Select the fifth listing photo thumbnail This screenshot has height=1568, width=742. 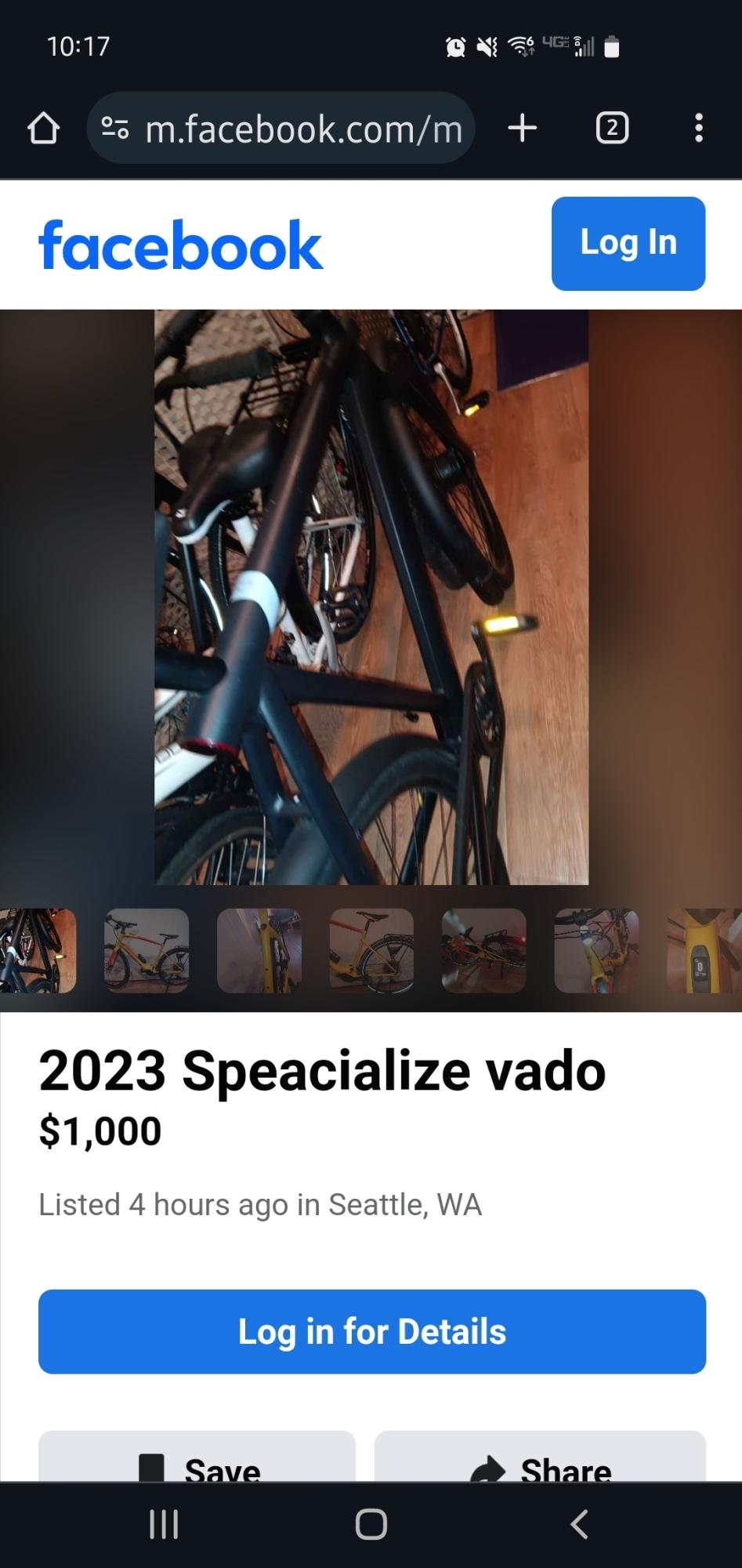tap(483, 950)
